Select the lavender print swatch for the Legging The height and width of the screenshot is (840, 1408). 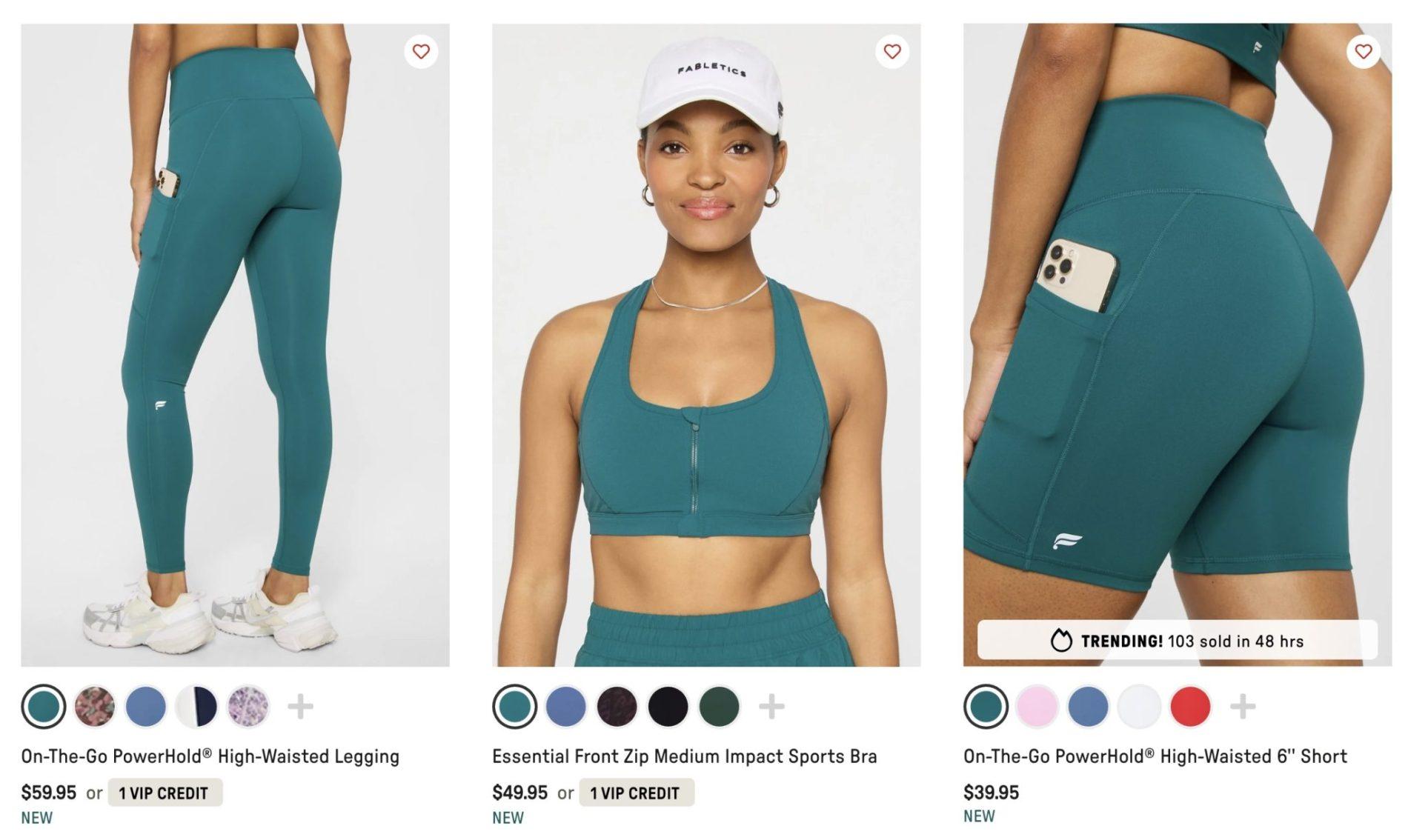[248, 706]
